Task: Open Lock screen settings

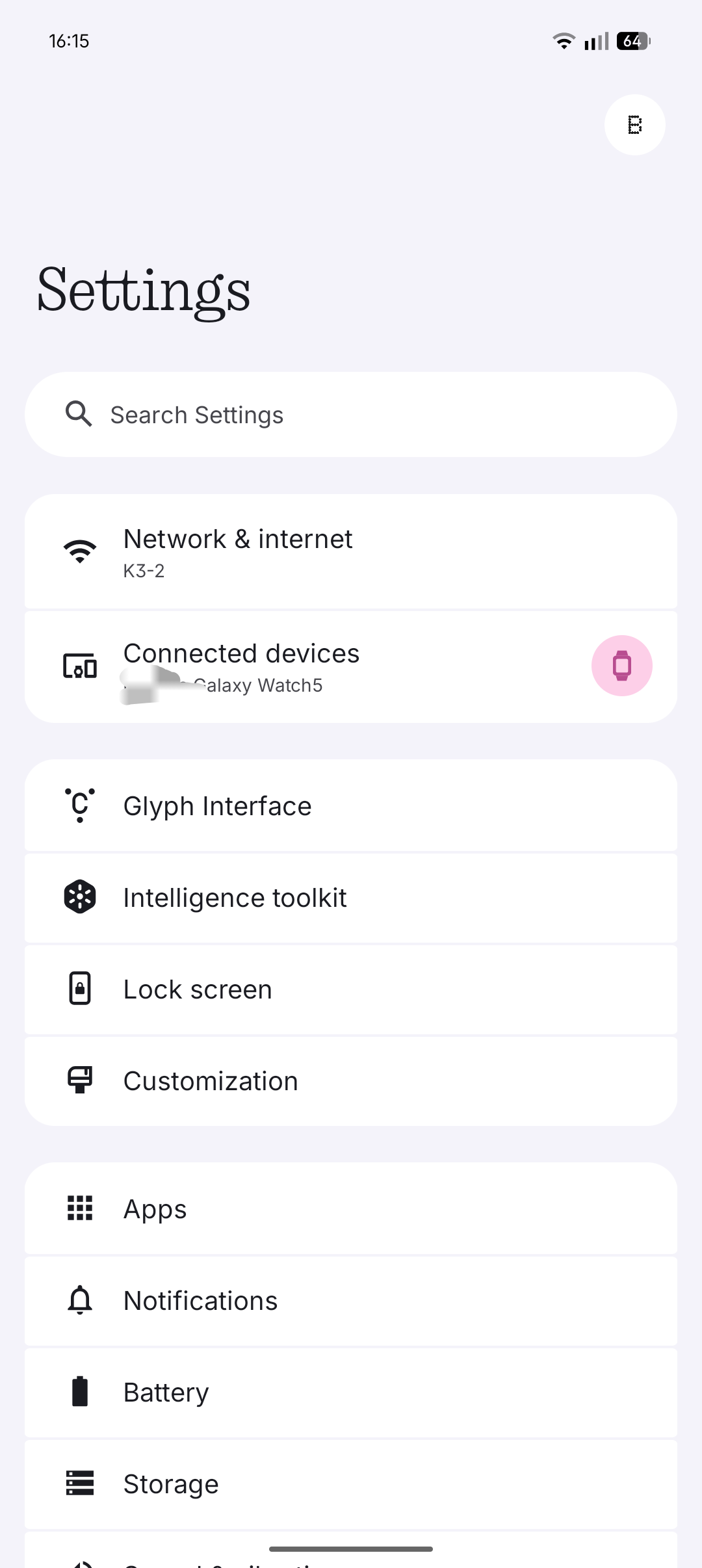Action: [351, 989]
